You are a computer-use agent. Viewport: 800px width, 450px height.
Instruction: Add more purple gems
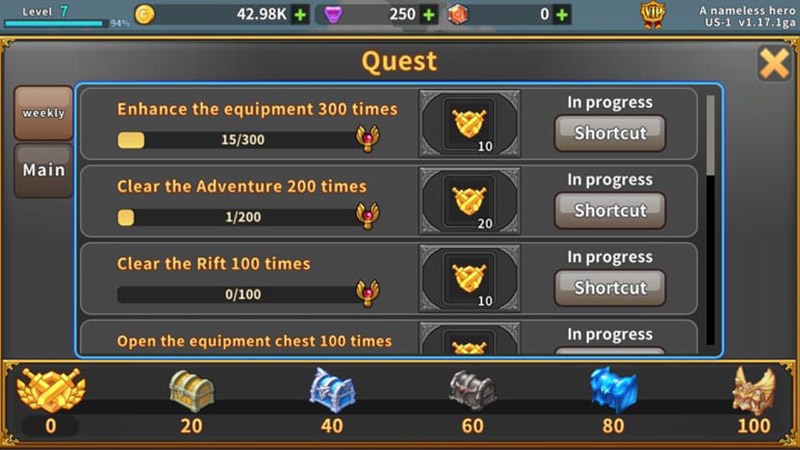click(x=429, y=15)
